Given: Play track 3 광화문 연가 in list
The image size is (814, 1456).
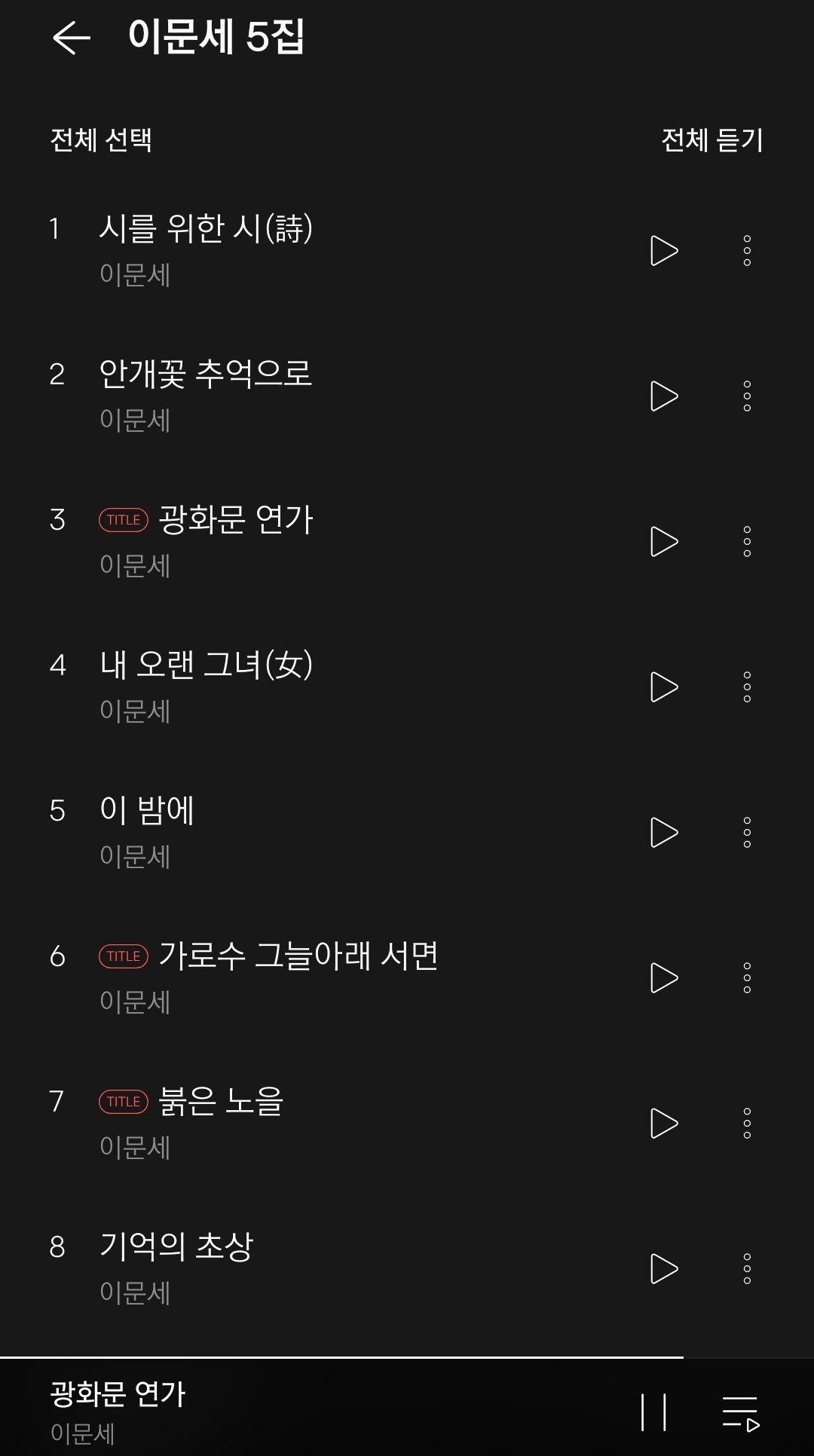Looking at the screenshot, I should click(663, 542).
